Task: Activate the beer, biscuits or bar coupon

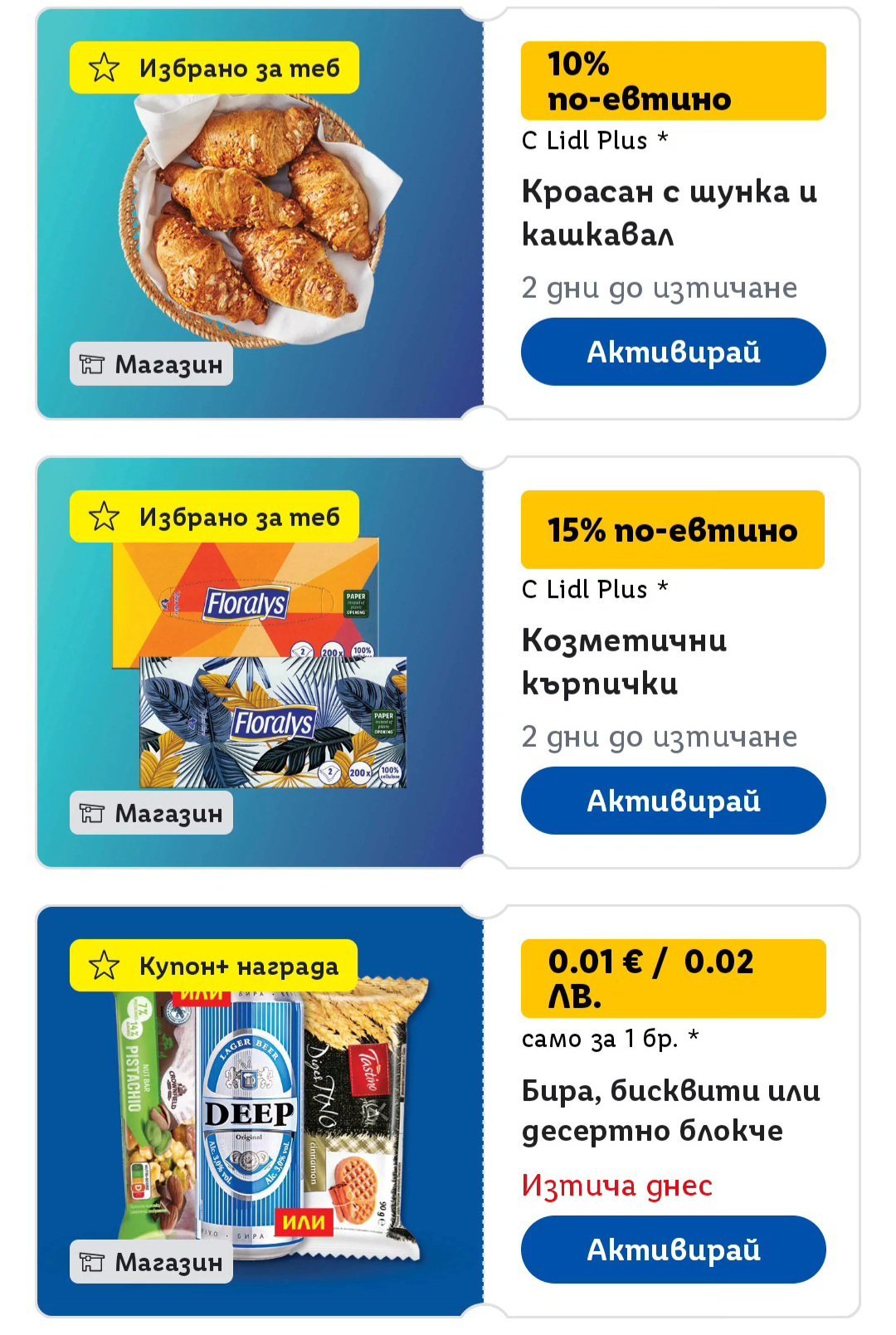Action: pos(673,1250)
